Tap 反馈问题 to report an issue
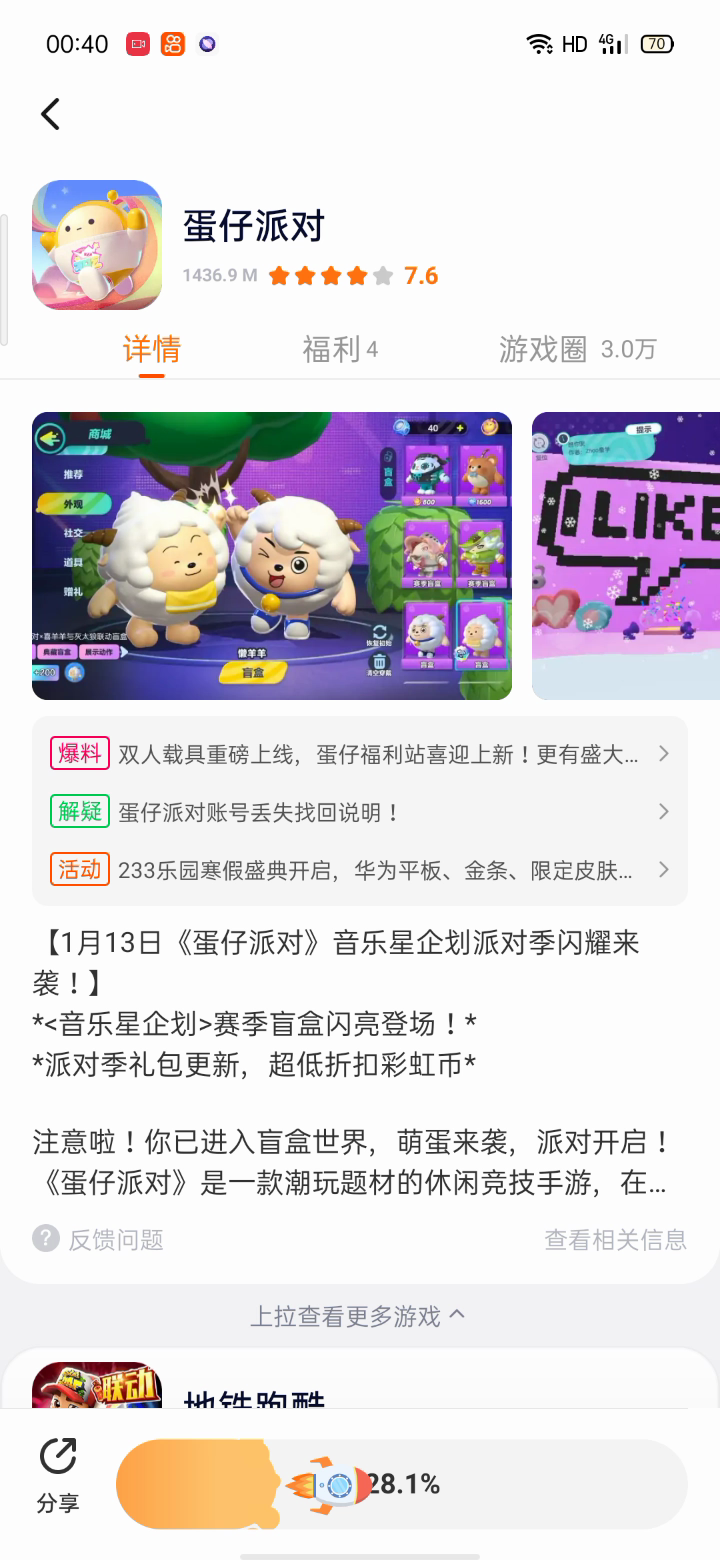 98,1240
